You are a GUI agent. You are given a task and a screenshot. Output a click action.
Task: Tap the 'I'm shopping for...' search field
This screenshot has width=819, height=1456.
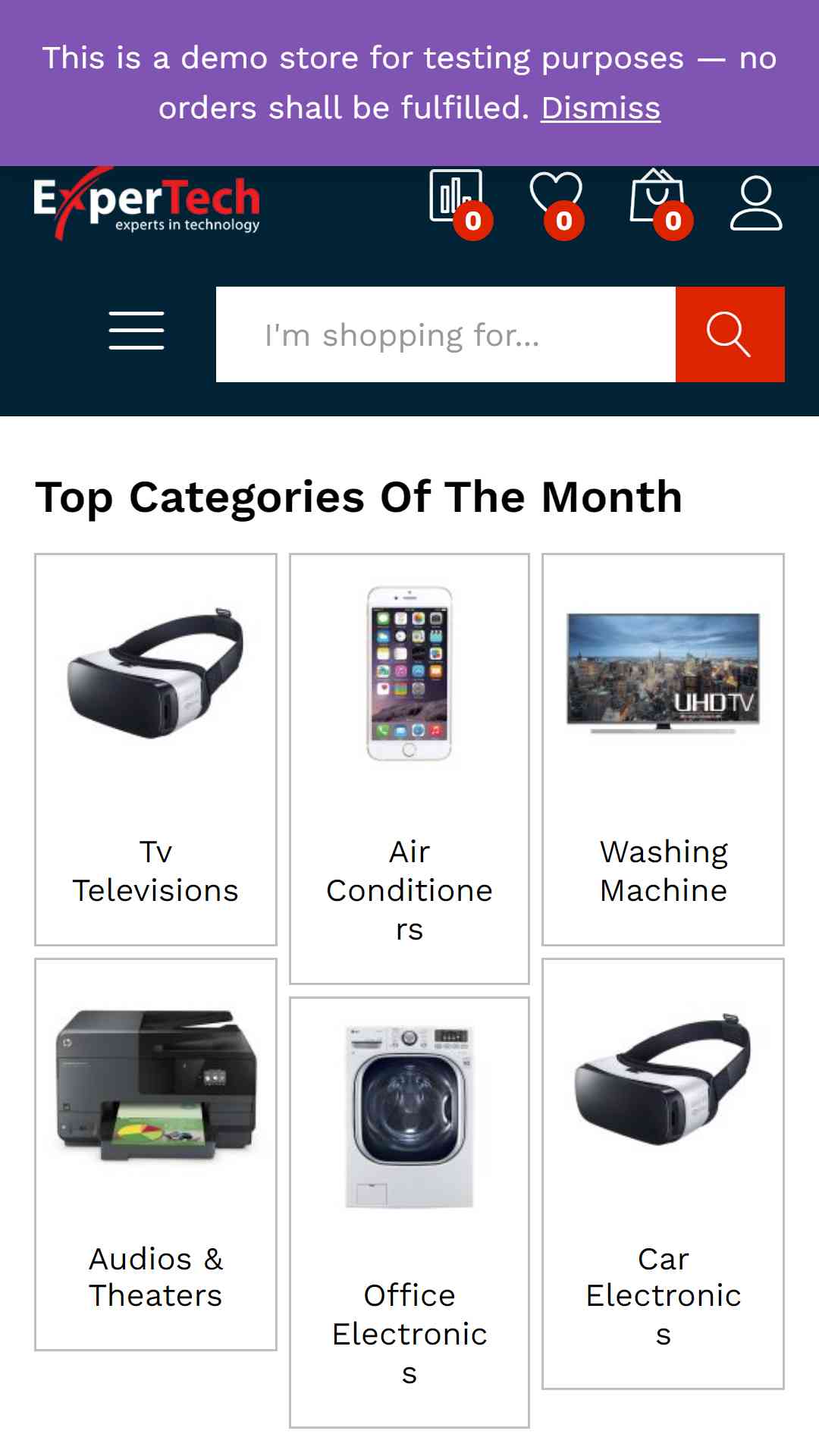point(445,334)
